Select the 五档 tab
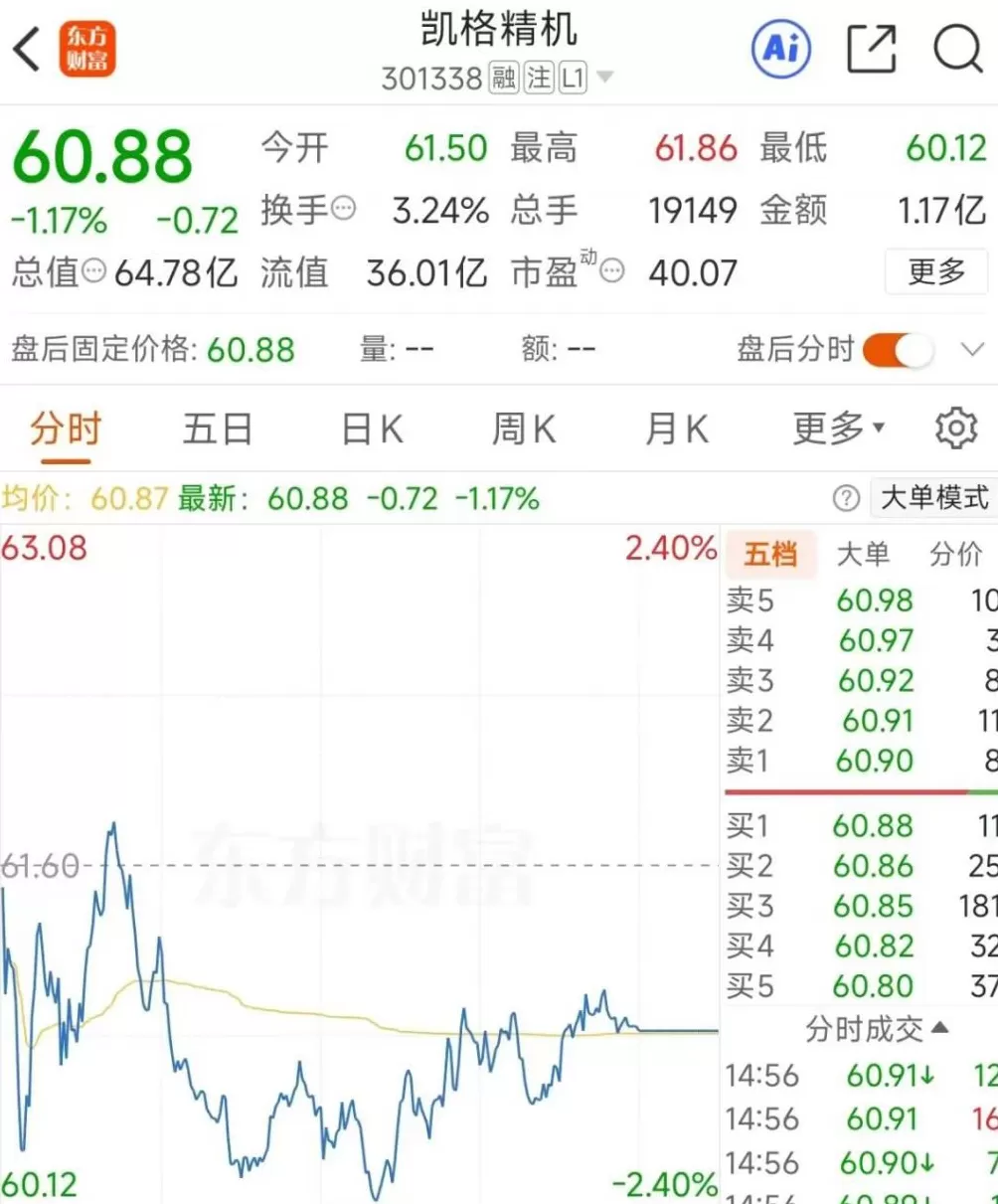The image size is (998, 1204). click(x=770, y=554)
